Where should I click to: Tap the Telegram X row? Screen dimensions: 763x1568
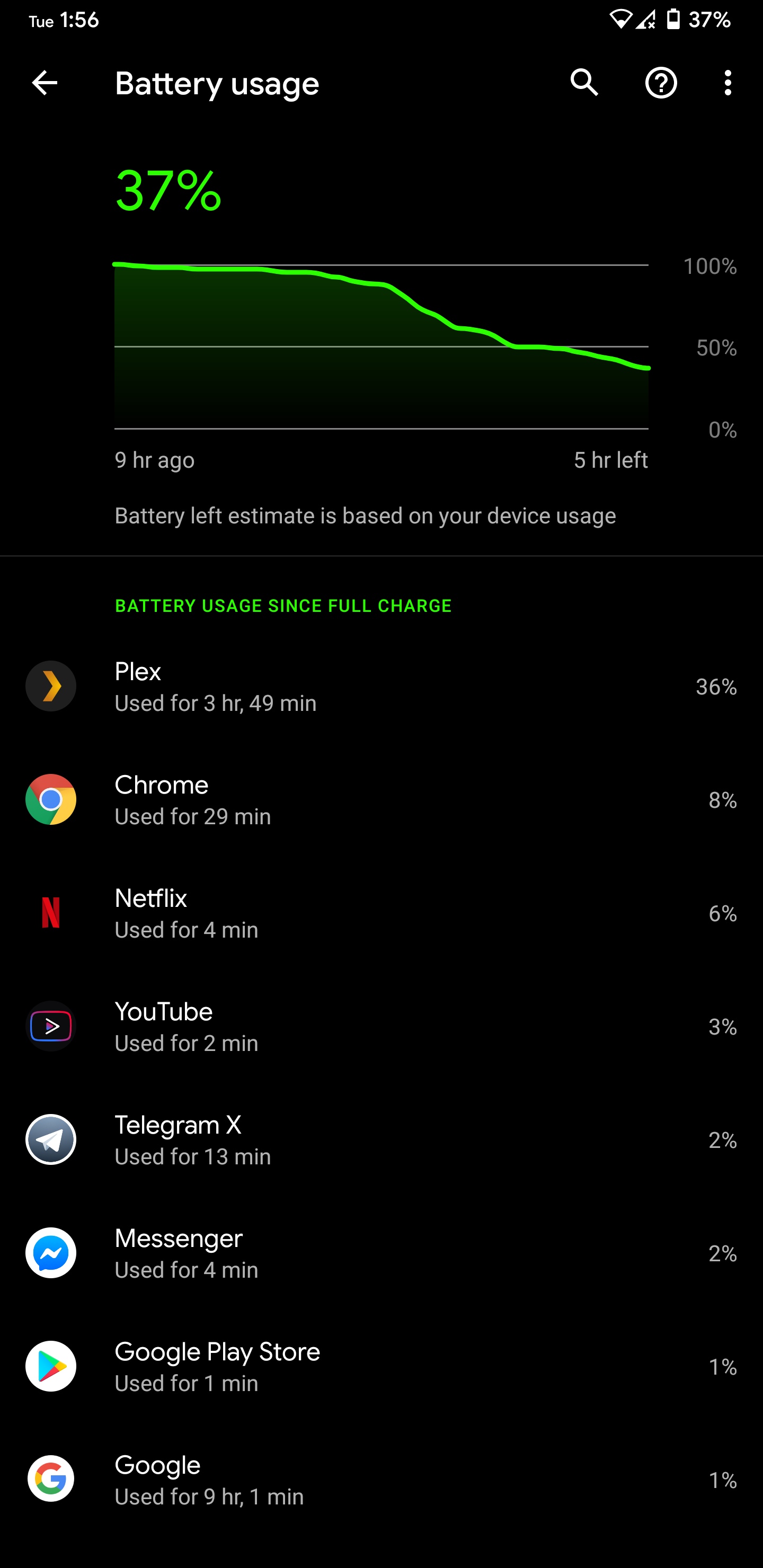tap(381, 1139)
